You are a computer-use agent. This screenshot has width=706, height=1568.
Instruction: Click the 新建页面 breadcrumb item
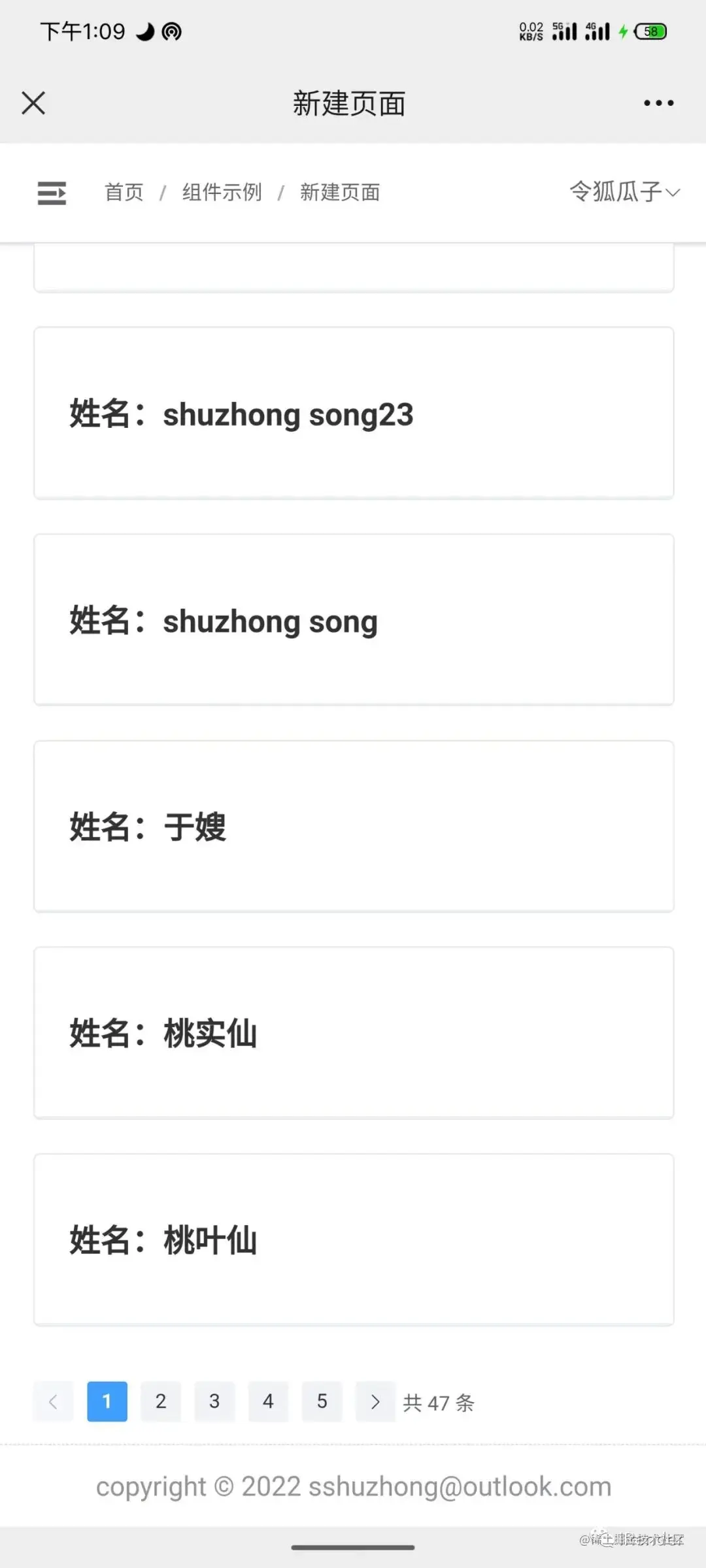[x=339, y=191]
